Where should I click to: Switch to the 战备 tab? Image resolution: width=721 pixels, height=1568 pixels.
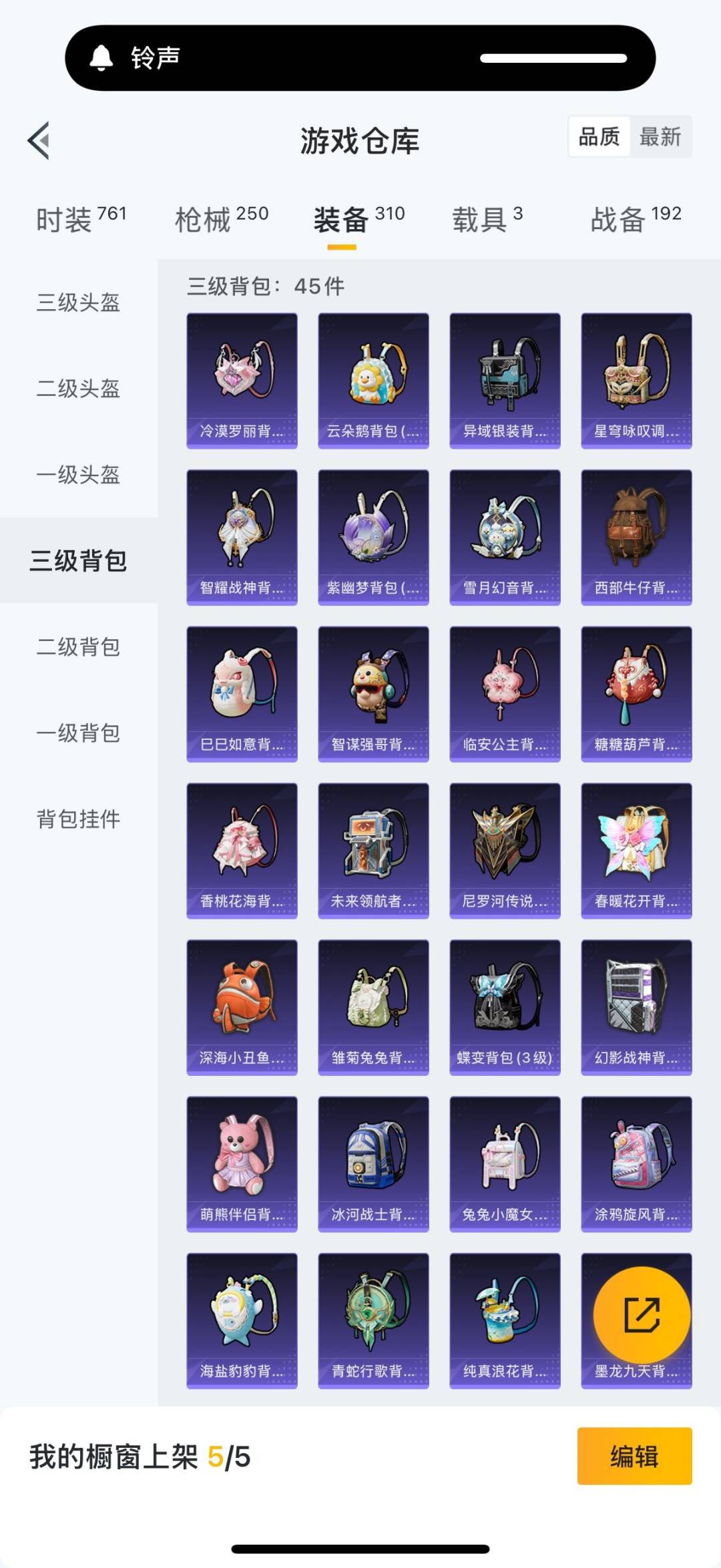tap(636, 219)
